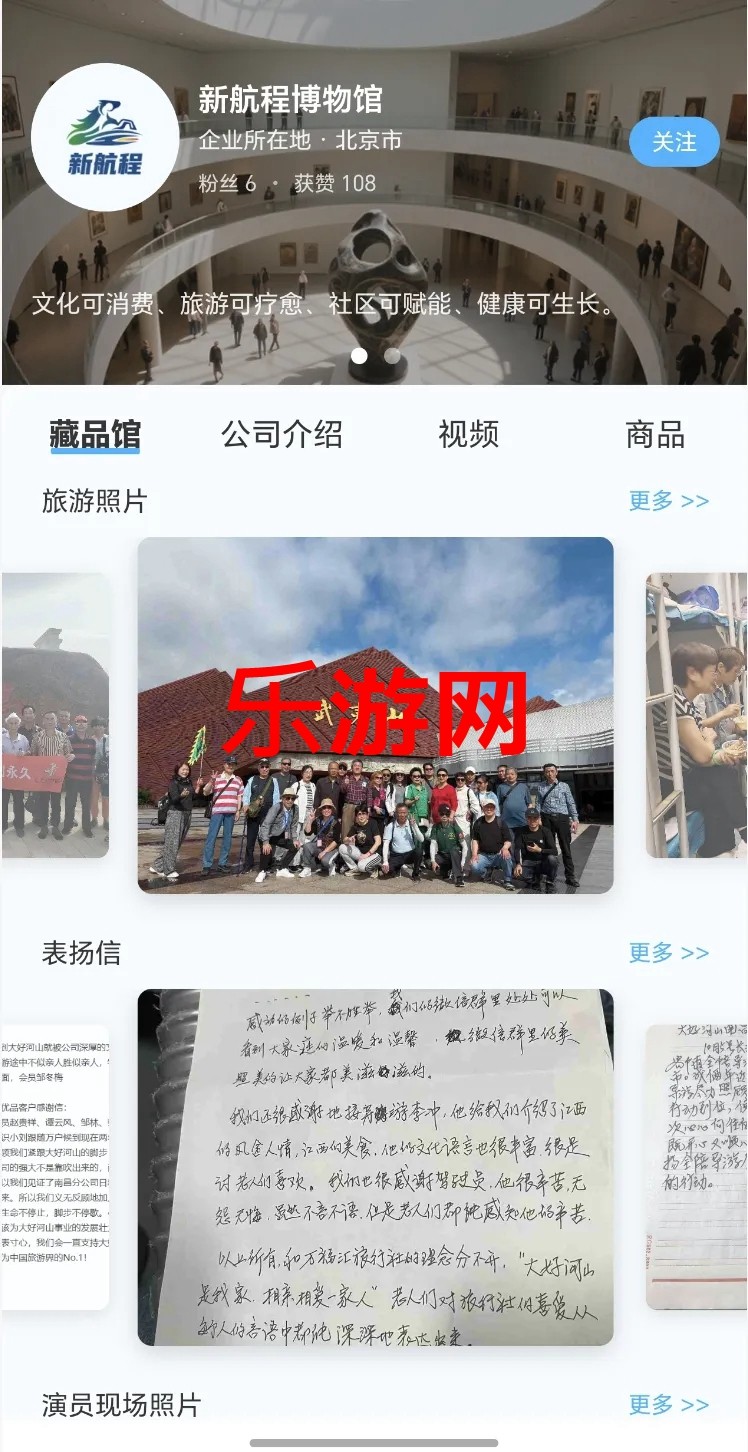Jump to the second banner page dot
Screen dimensions: 748x1452
click(392, 355)
